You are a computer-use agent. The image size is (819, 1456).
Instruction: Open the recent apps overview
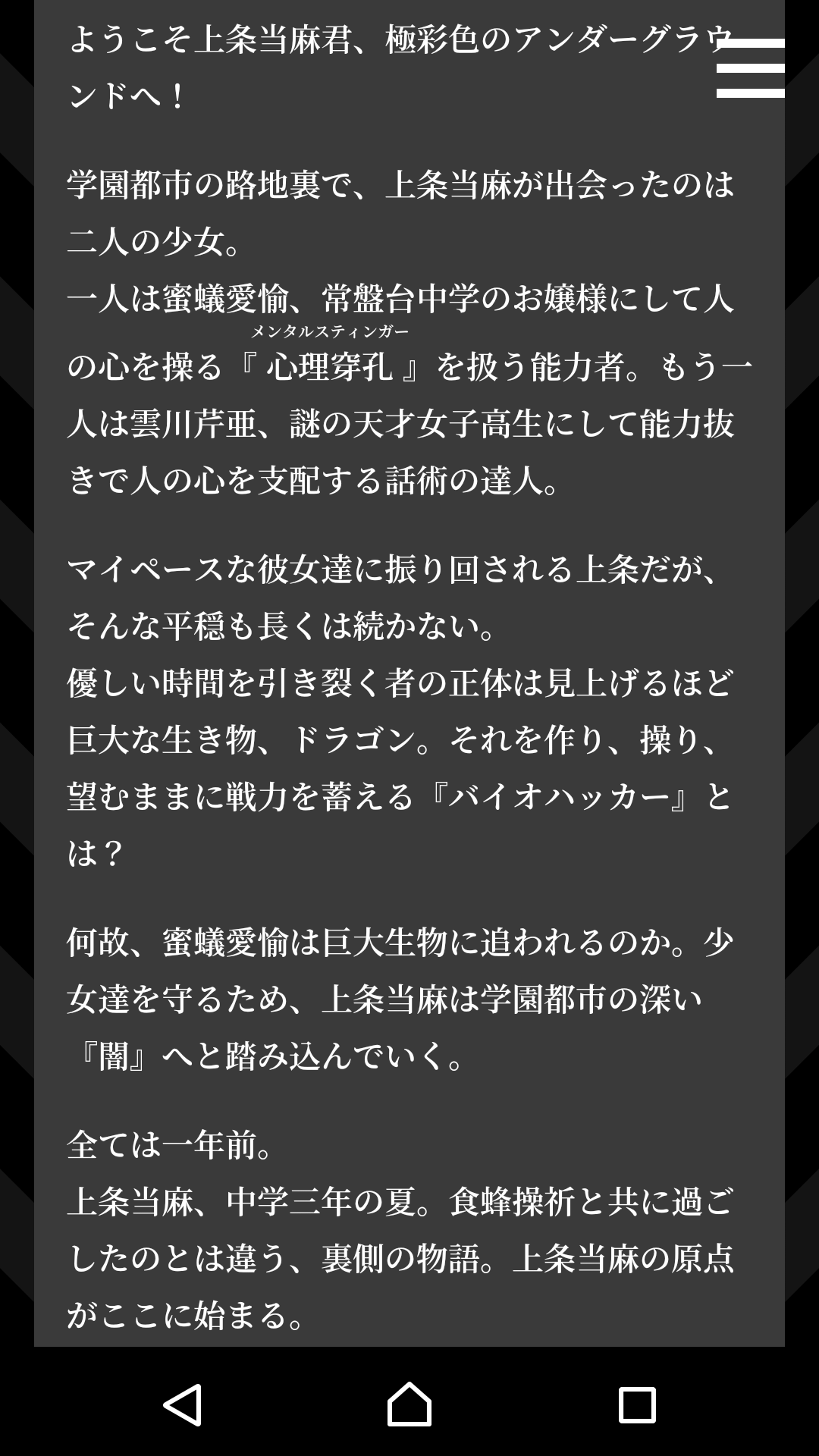click(x=636, y=1404)
